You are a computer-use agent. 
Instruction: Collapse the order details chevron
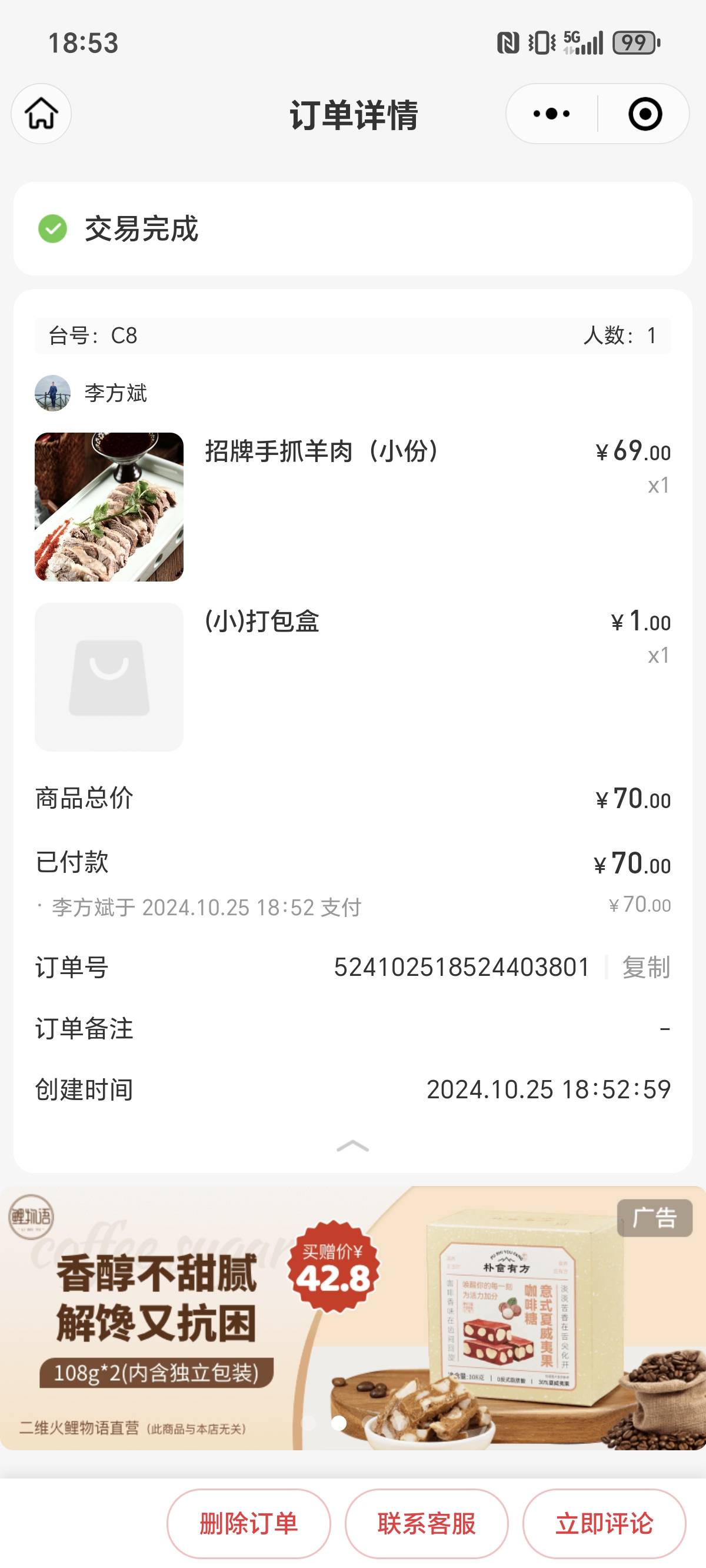pyautogui.click(x=352, y=1146)
